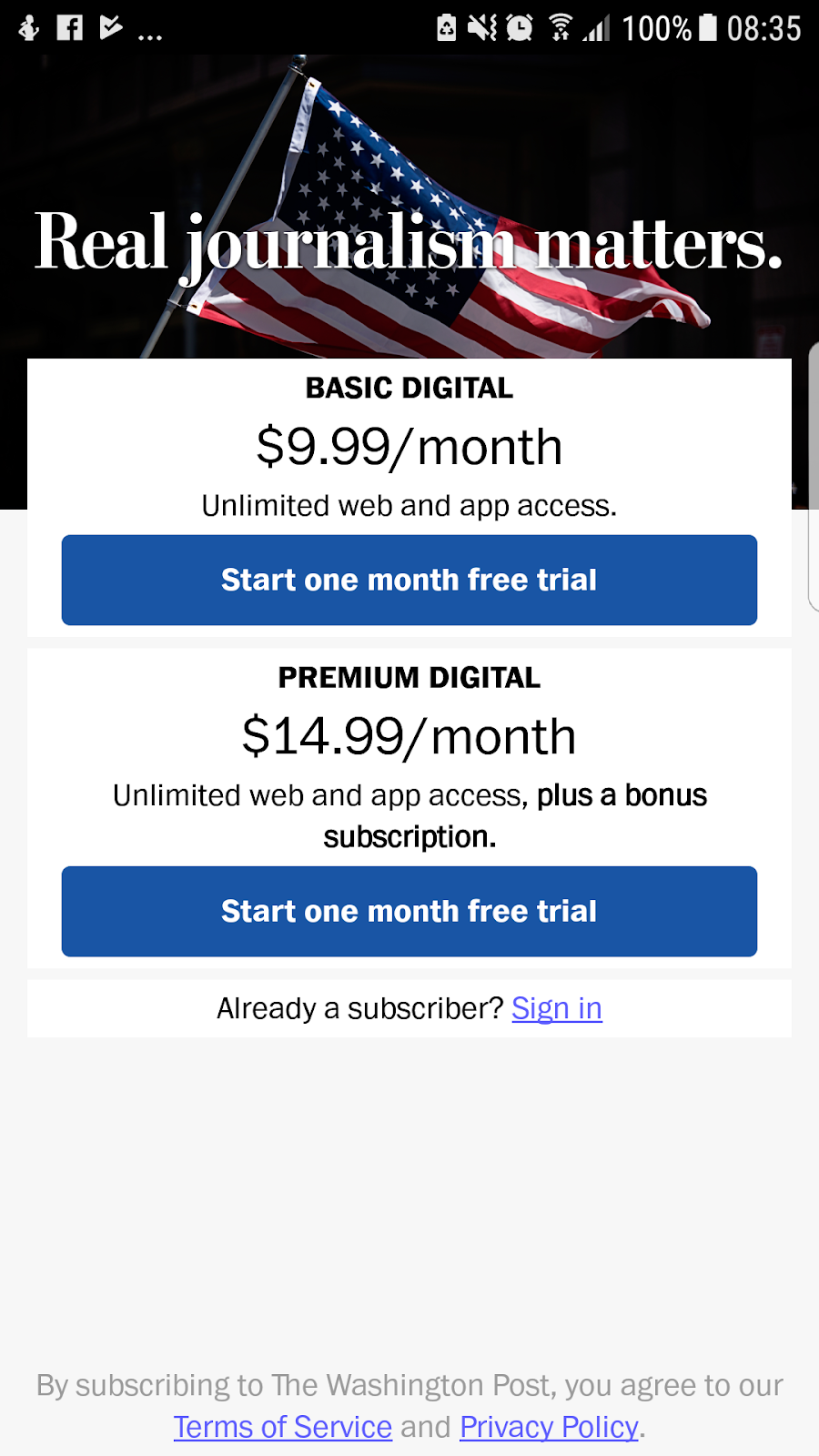Start Premium Digital one month free trial
Screen dimensions: 819x1456
point(409,911)
